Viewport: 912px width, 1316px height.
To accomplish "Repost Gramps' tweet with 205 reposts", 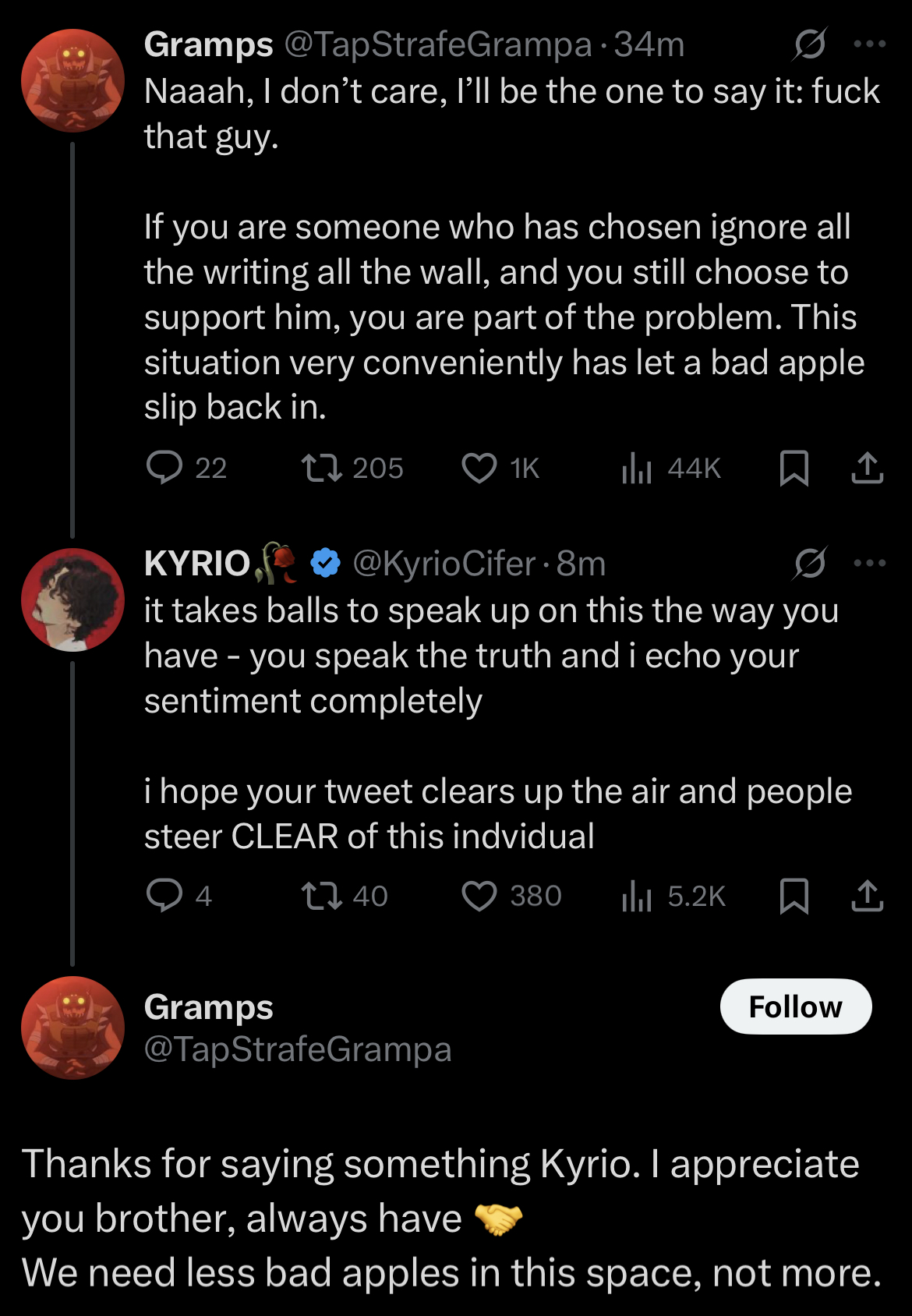I will 322,468.
